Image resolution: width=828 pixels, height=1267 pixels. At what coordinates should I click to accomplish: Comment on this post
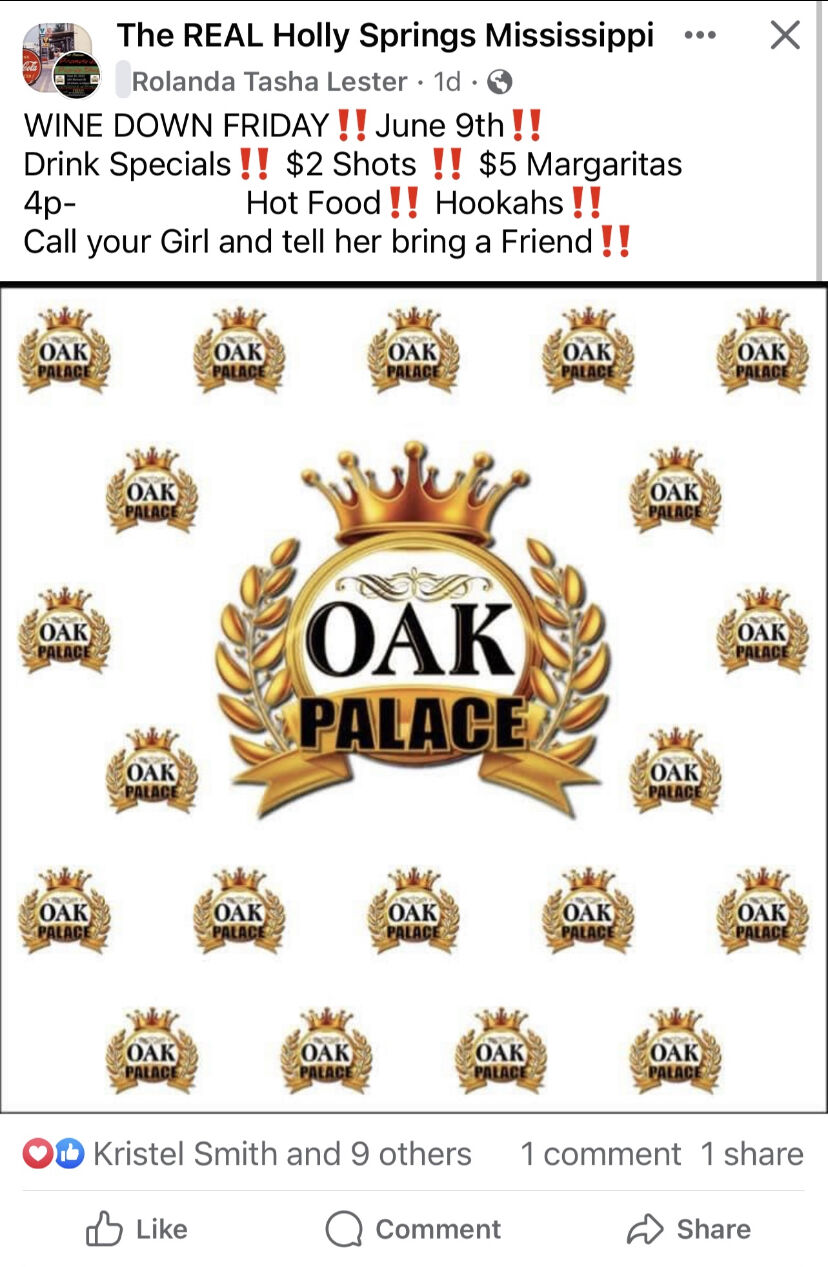coord(413,1229)
